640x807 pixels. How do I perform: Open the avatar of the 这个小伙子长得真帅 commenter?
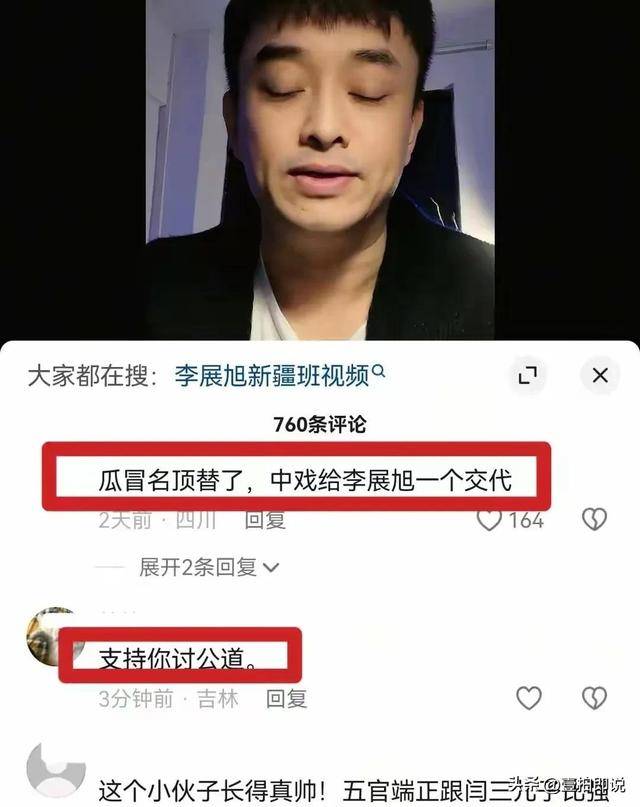[x=55, y=772]
